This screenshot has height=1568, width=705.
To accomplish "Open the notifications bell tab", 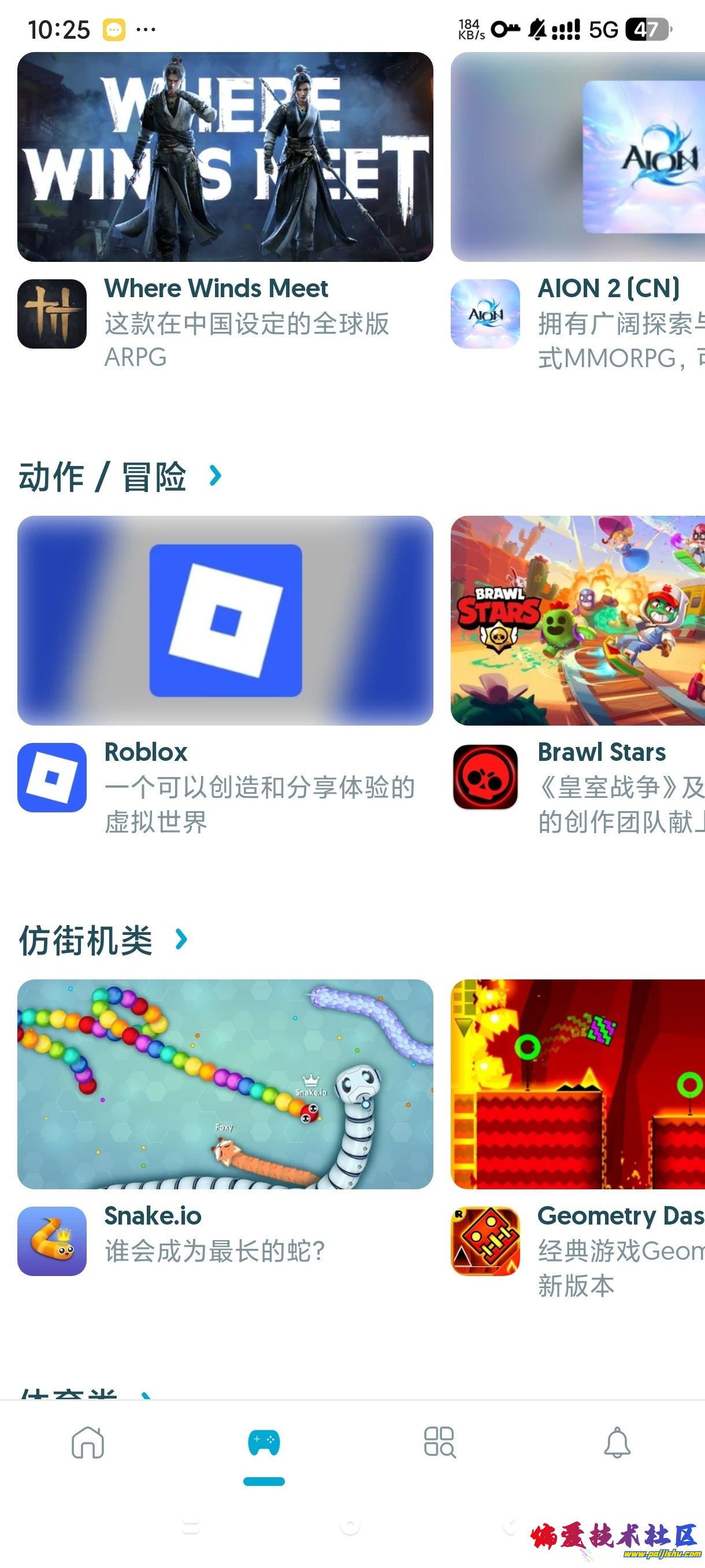I will 617,1443.
